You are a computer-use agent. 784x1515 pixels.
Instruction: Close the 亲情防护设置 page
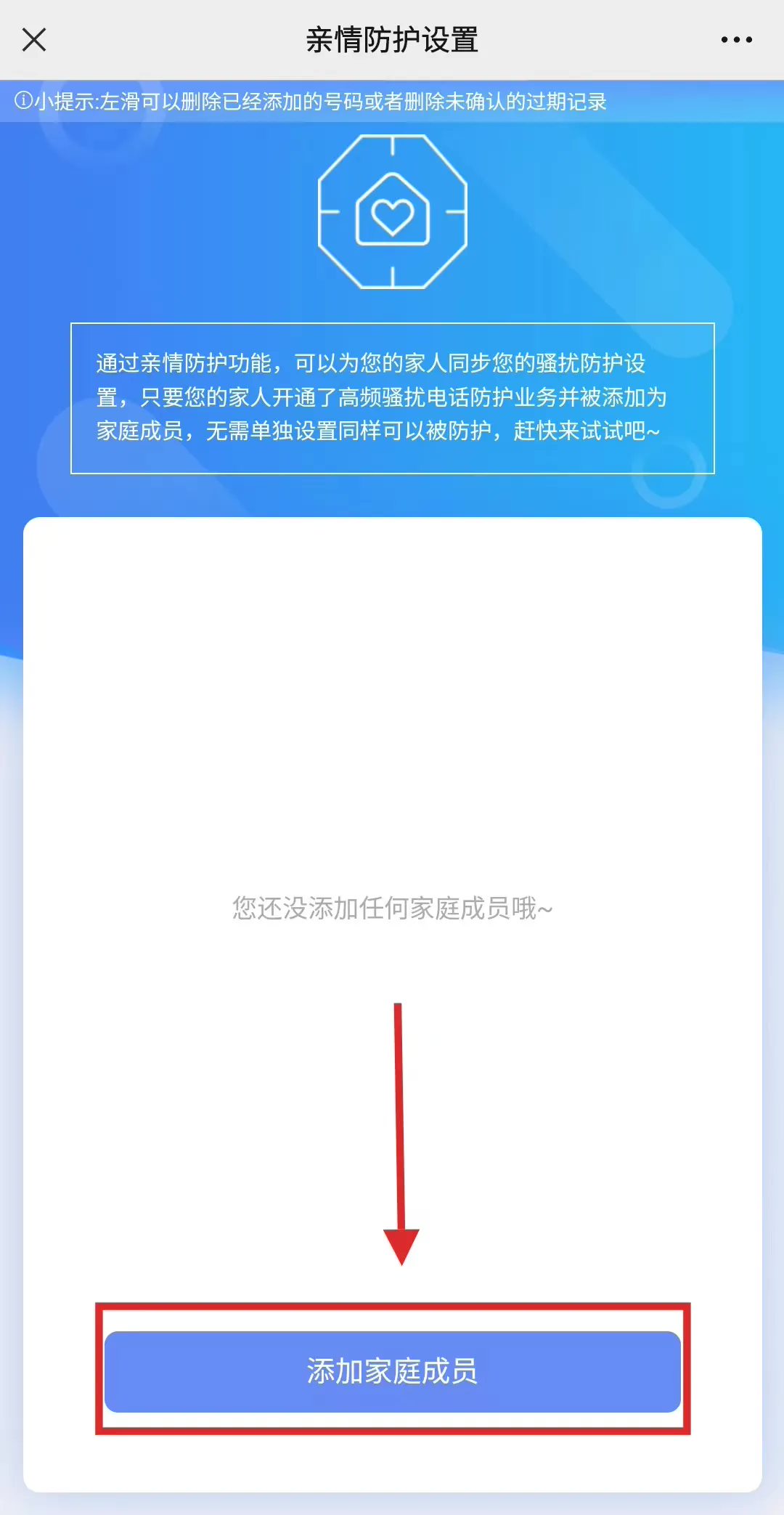point(34,40)
